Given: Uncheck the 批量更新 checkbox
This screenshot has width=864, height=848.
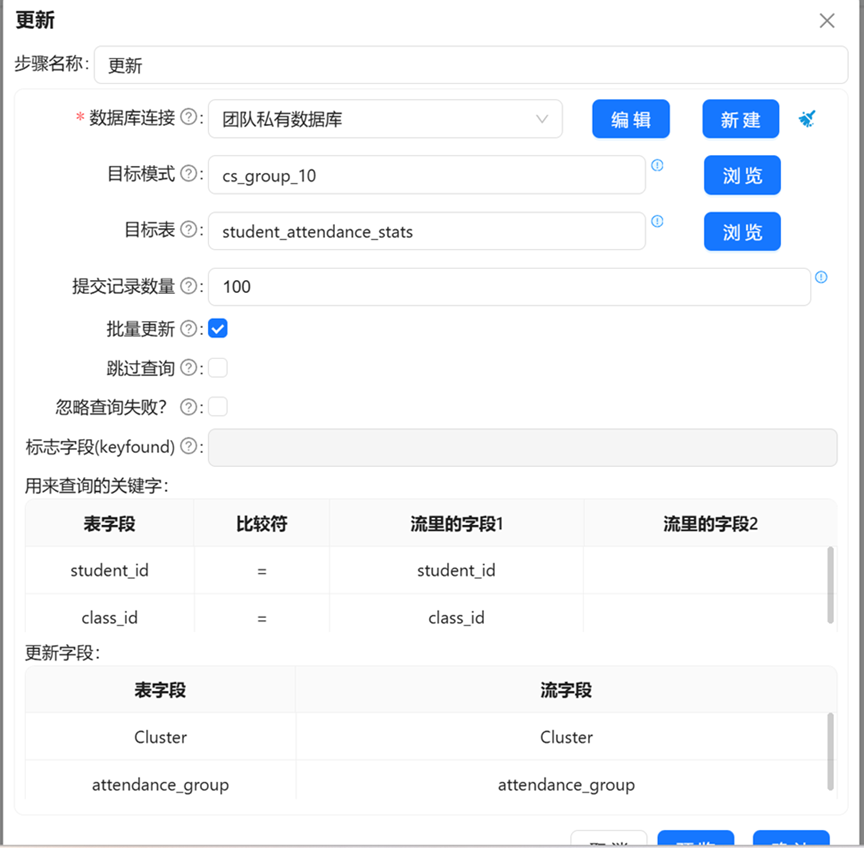Looking at the screenshot, I should tap(218, 328).
